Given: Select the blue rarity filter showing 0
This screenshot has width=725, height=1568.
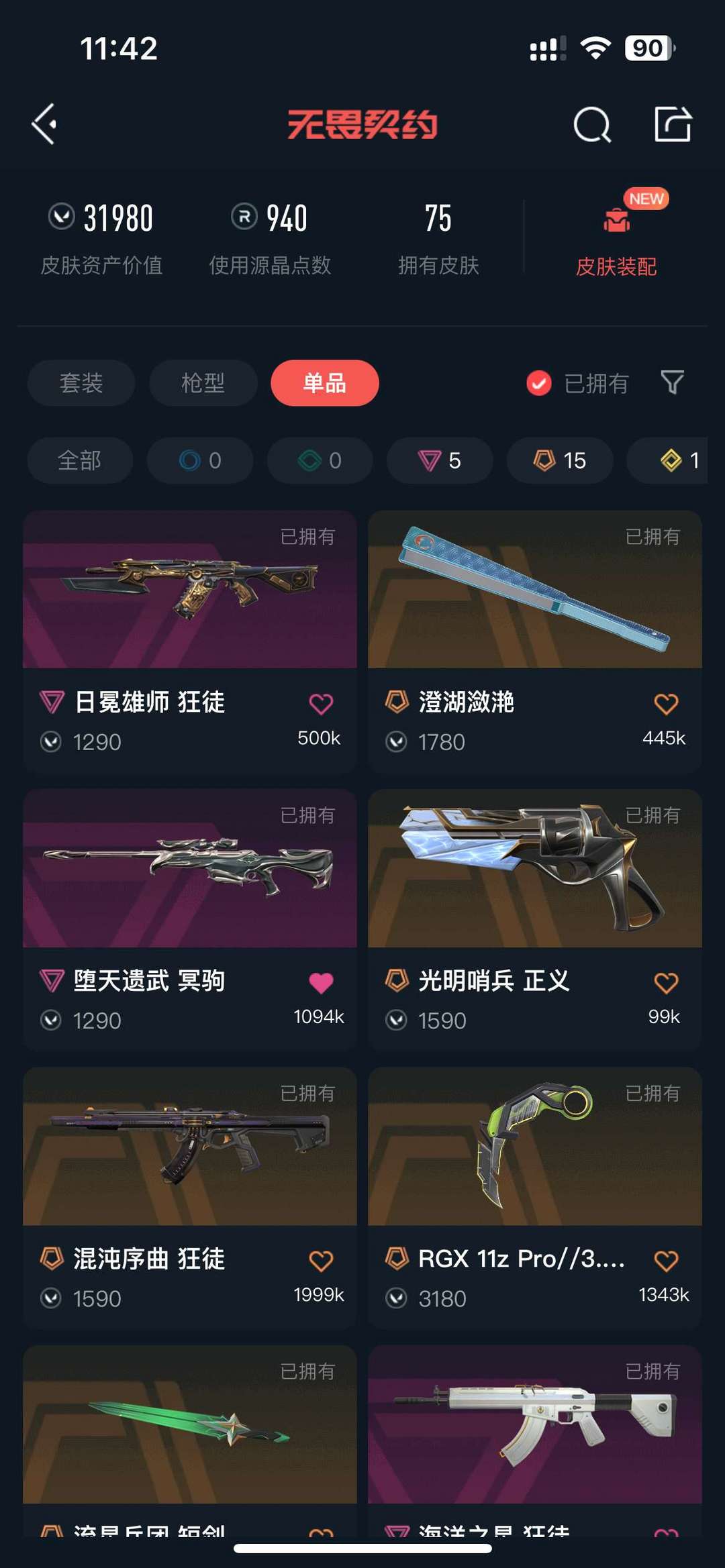Looking at the screenshot, I should click(x=199, y=461).
